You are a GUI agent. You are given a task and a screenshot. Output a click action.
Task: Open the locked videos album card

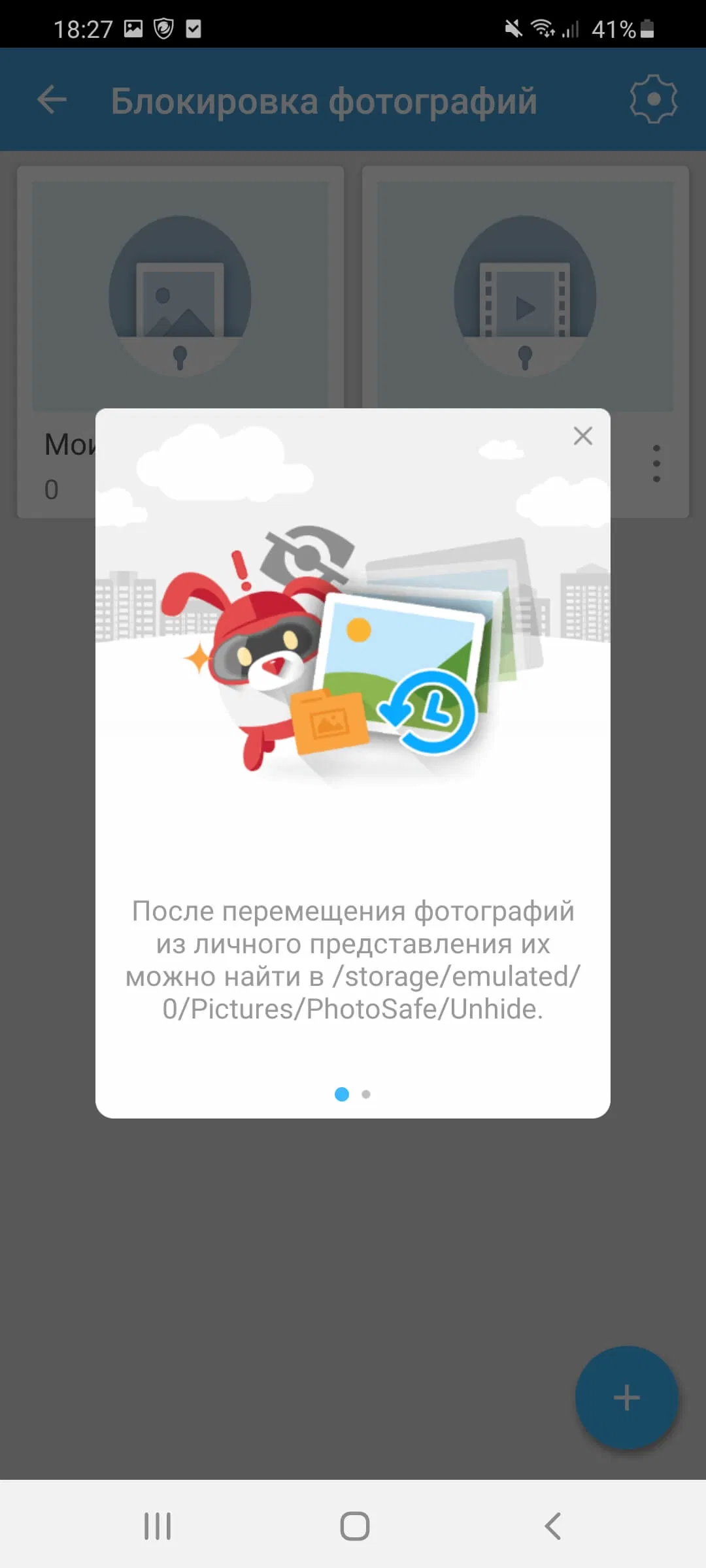click(x=525, y=294)
